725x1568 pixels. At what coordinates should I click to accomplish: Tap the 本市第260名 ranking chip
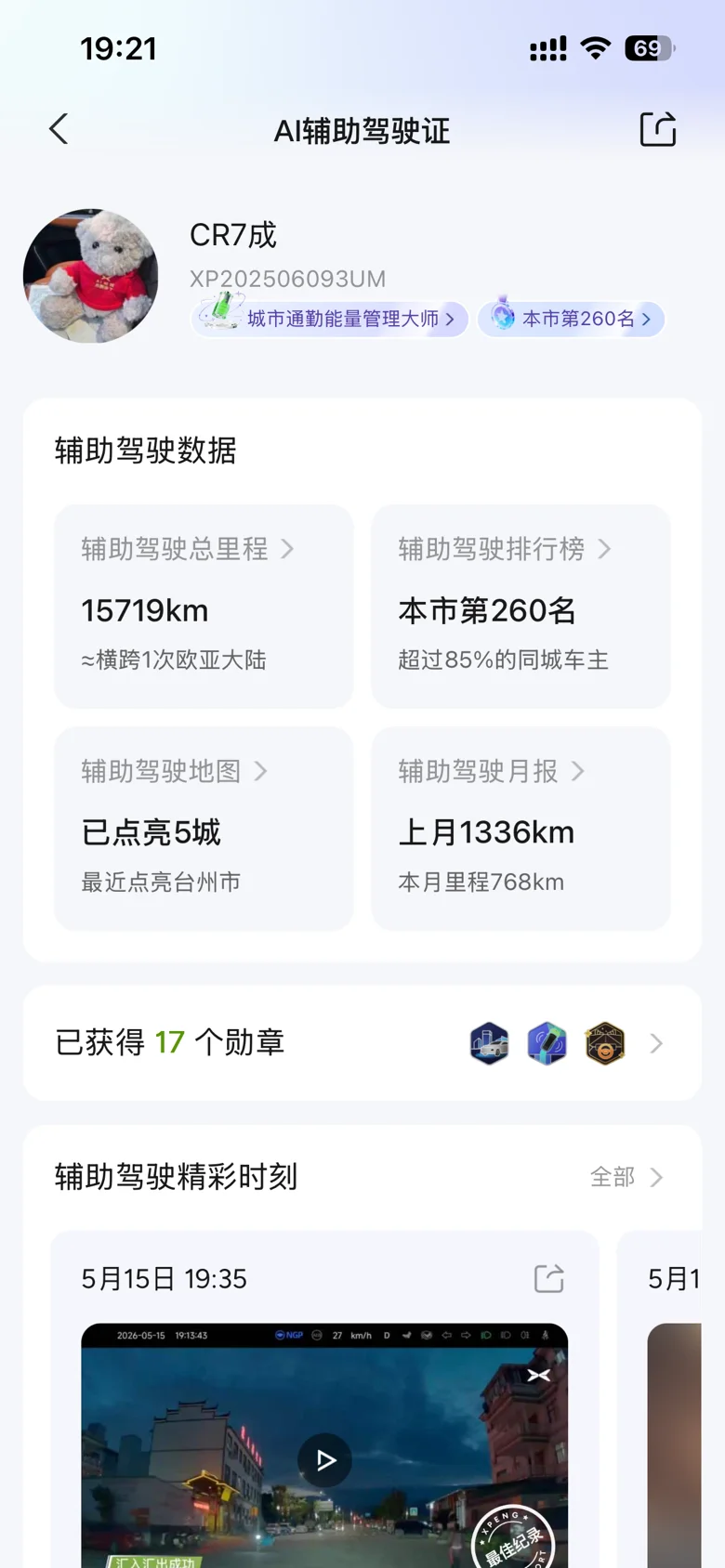coord(572,319)
